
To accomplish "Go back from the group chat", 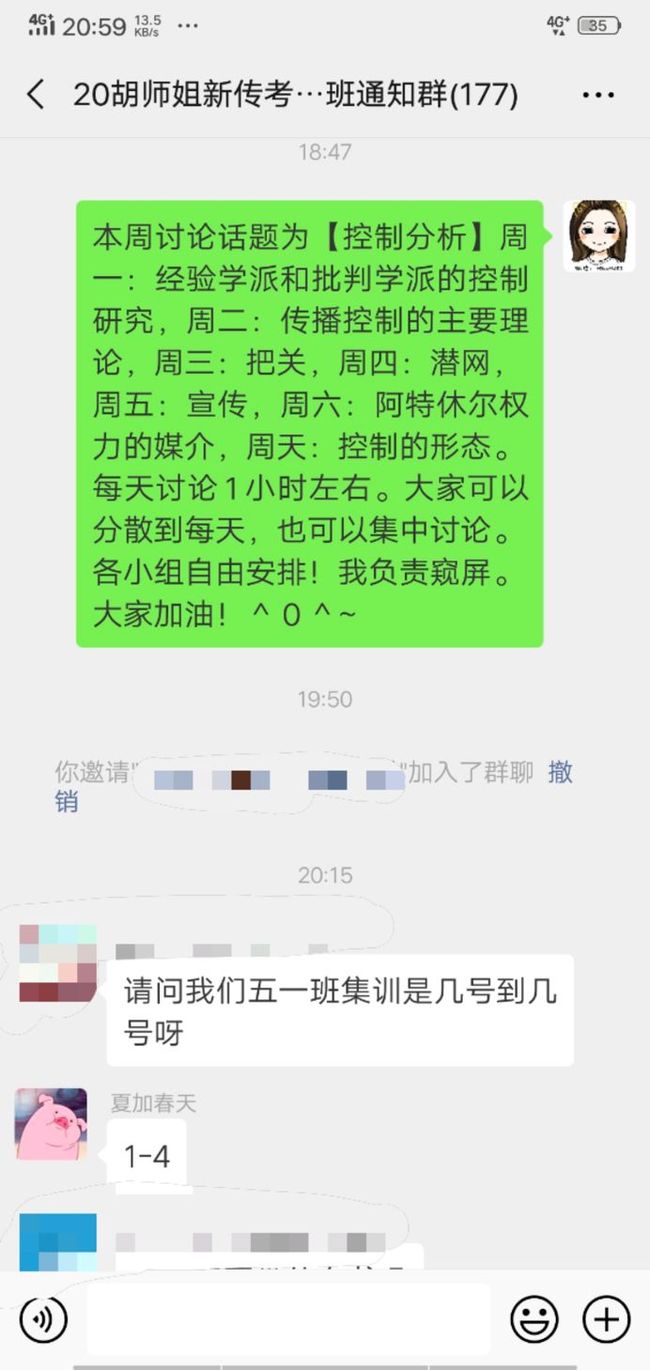I will coord(35,95).
